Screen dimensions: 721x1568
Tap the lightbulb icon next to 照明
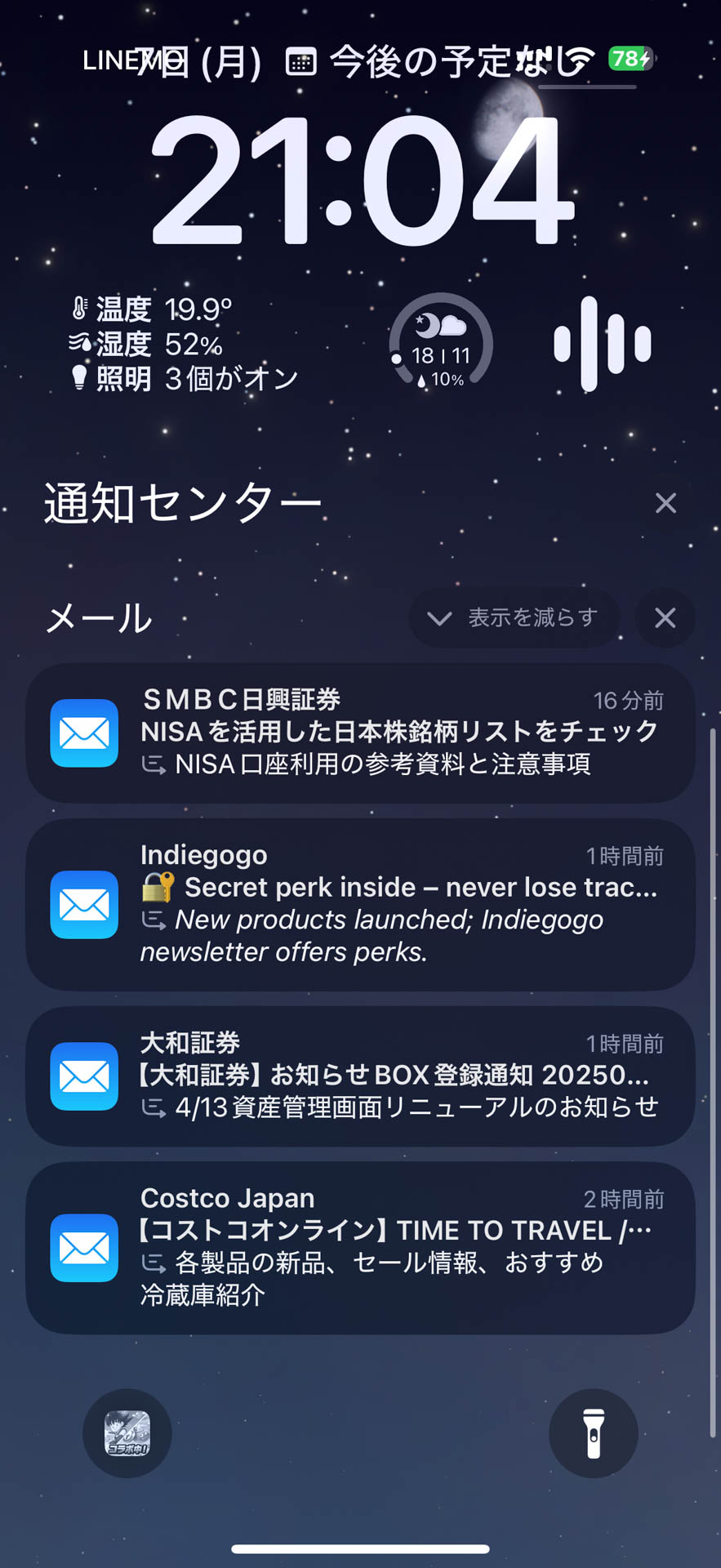(x=79, y=378)
